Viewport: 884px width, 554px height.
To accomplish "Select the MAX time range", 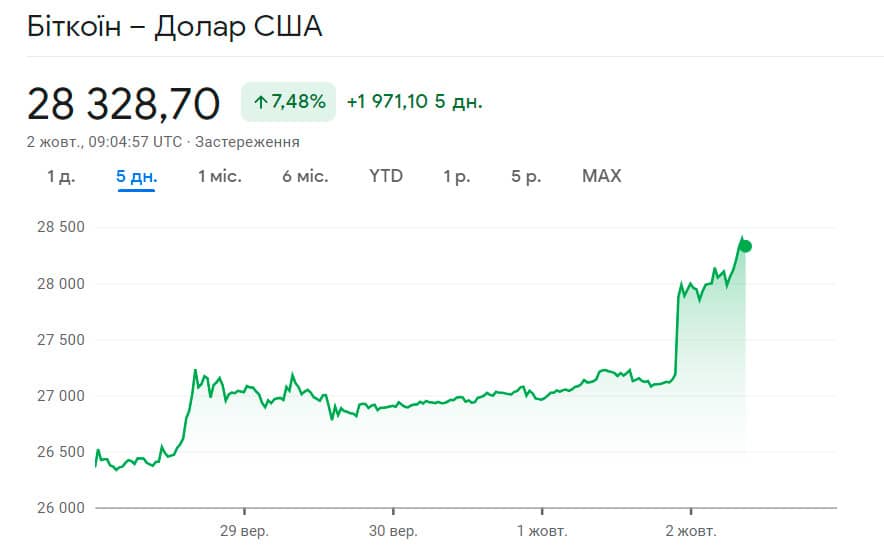I will tap(601, 177).
